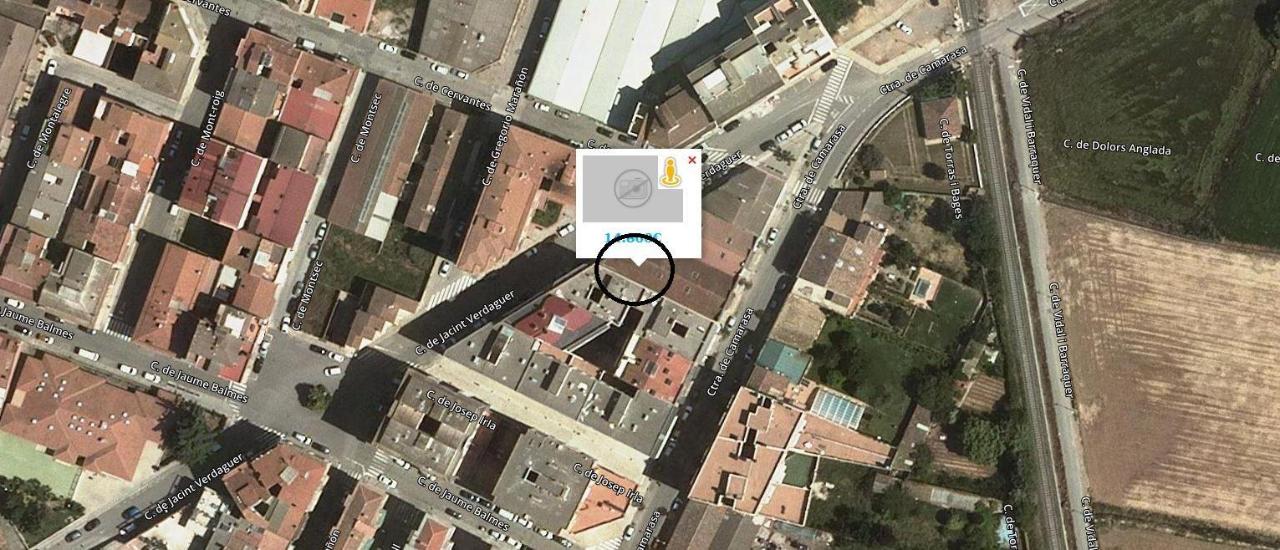1280x550 pixels.
Task: Open the unavailable photo thumbnail in popup
Action: tap(630, 187)
